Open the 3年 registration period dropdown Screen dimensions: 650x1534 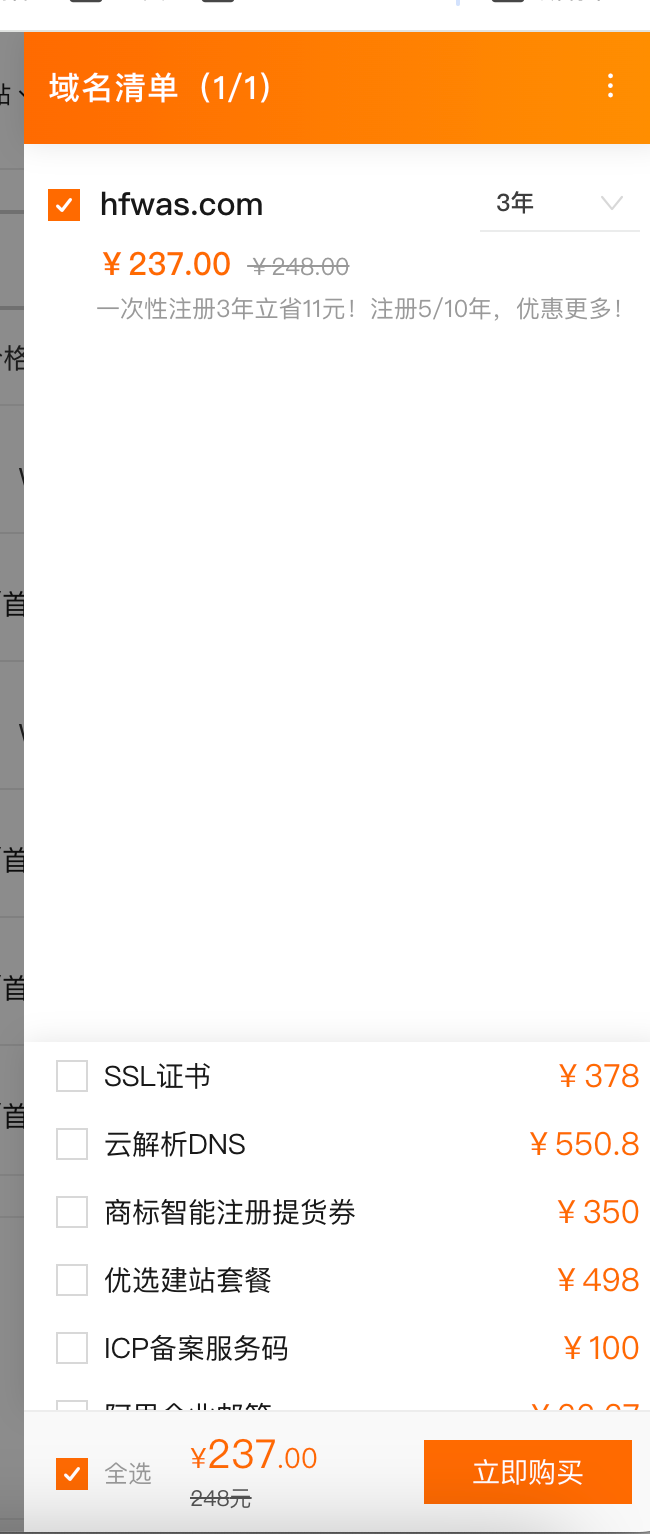point(559,204)
